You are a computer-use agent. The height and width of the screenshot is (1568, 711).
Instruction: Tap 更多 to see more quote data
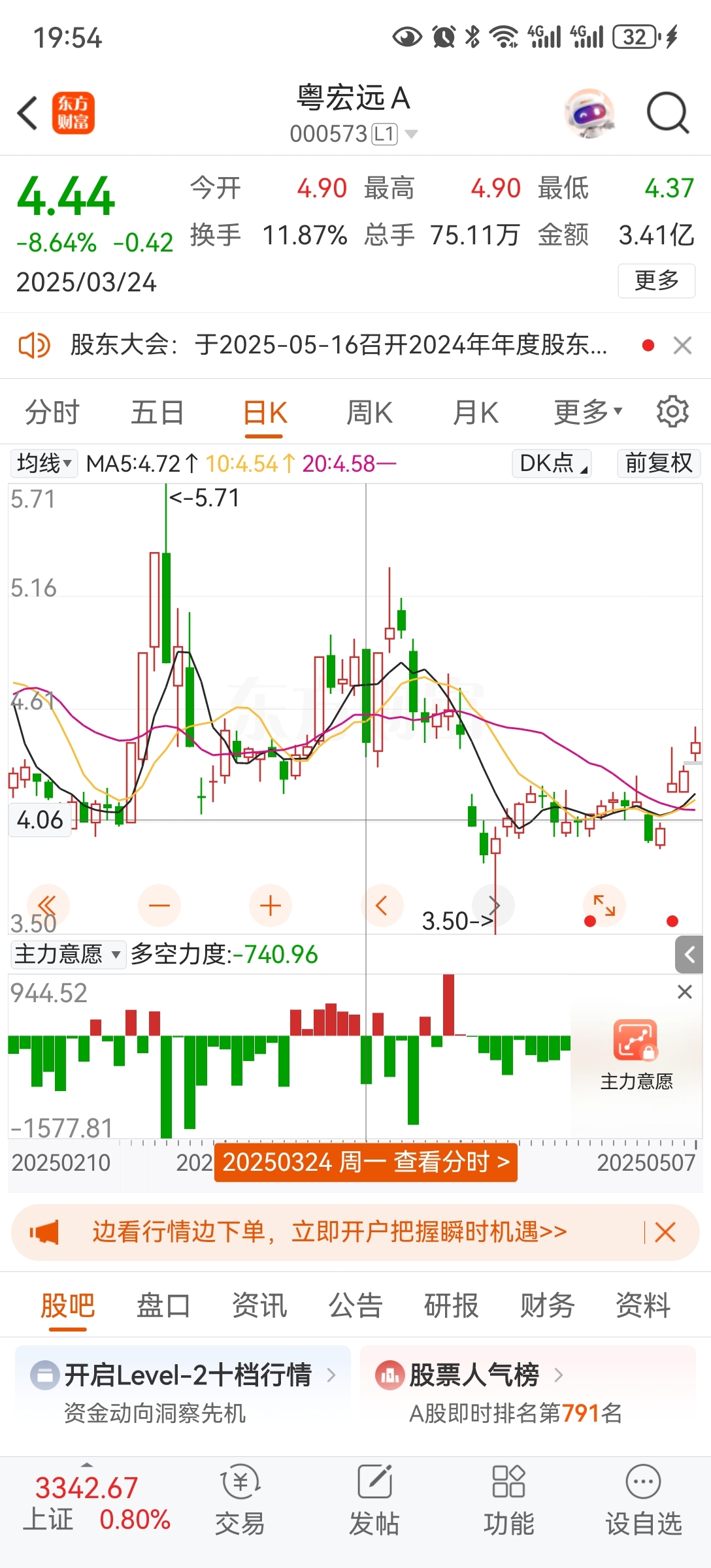pyautogui.click(x=656, y=281)
